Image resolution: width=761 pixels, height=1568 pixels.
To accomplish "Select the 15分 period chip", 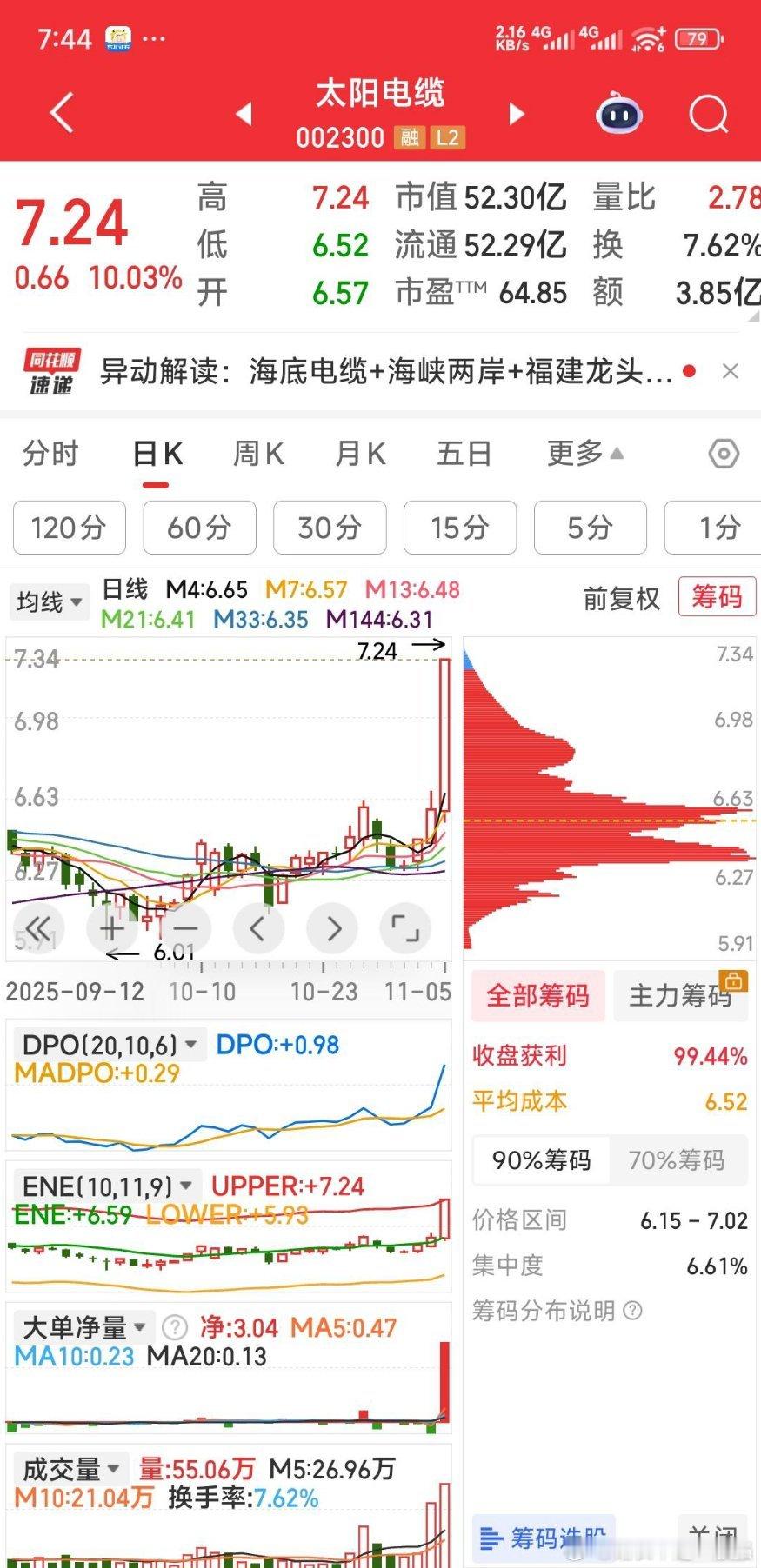I will (x=460, y=528).
